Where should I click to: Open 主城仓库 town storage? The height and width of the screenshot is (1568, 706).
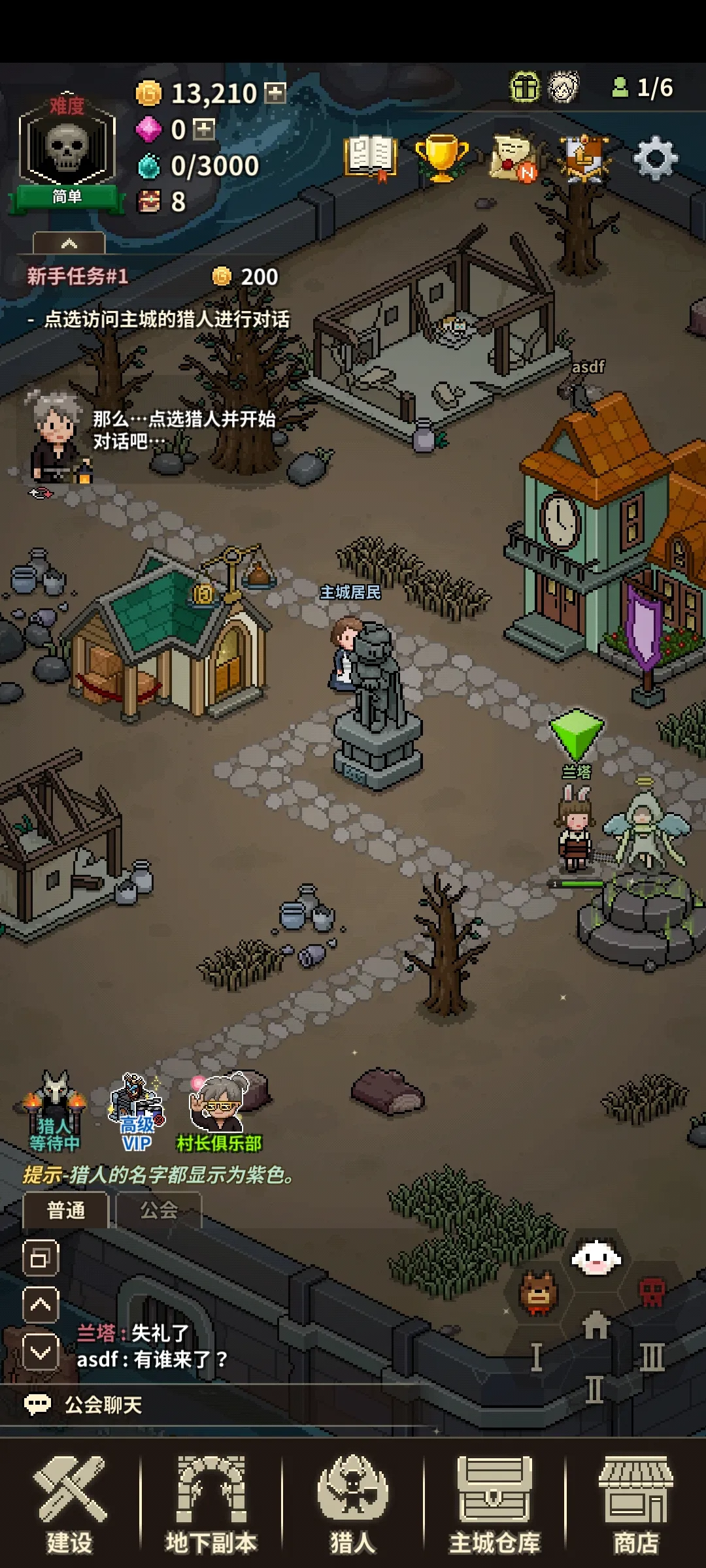[494, 1504]
